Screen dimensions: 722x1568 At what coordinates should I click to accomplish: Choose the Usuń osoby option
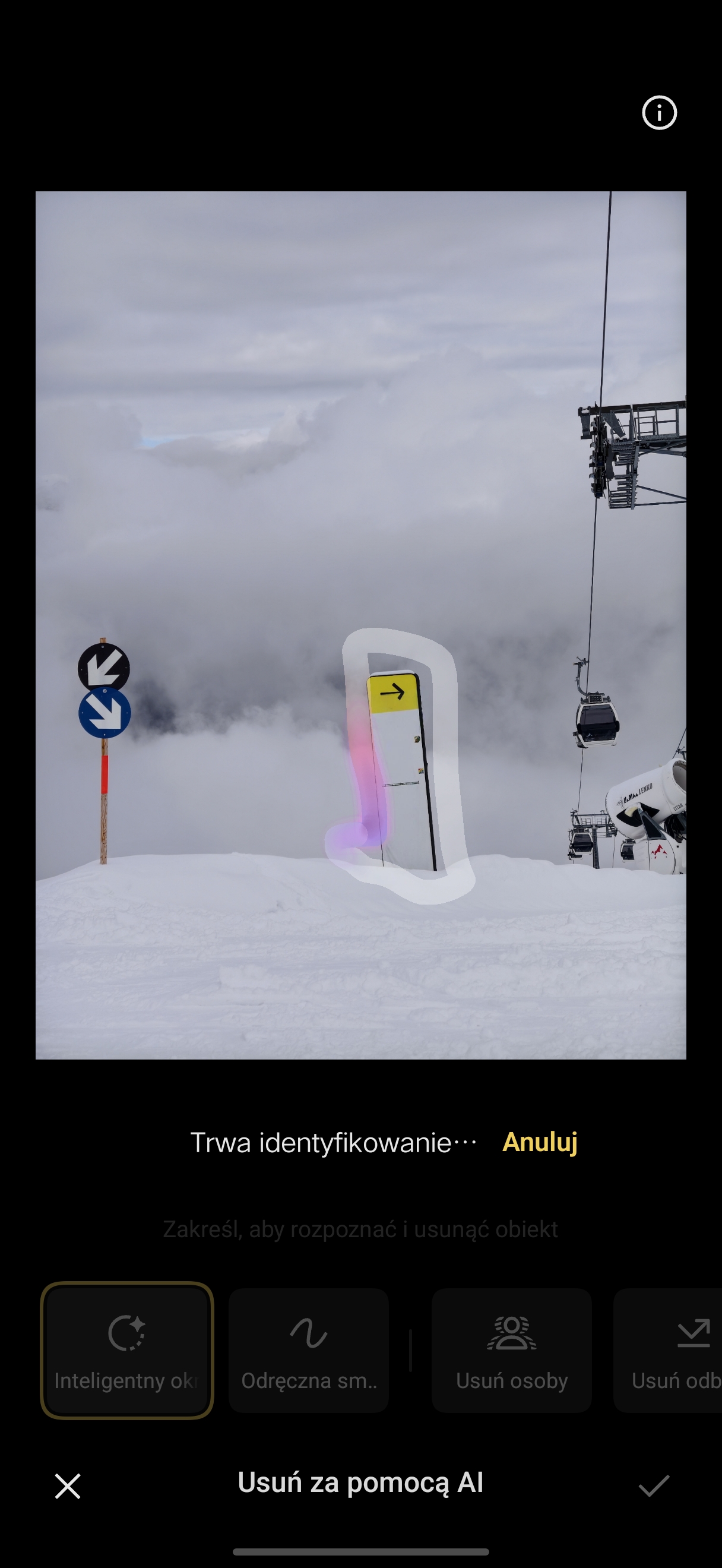pyautogui.click(x=512, y=1350)
